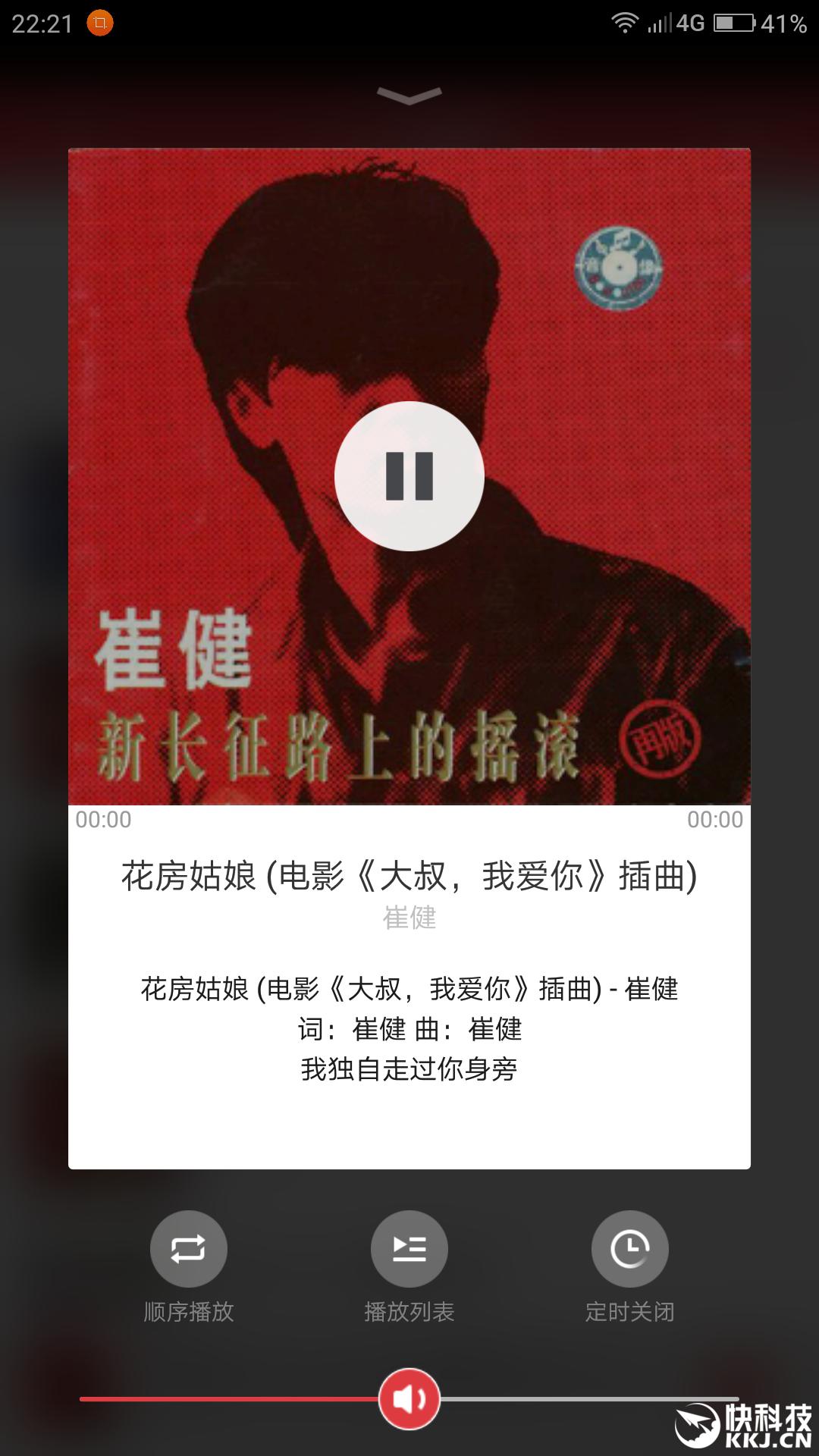Change the 顺序播放 play mode
This screenshot has height=1456, width=819.
(x=189, y=1249)
